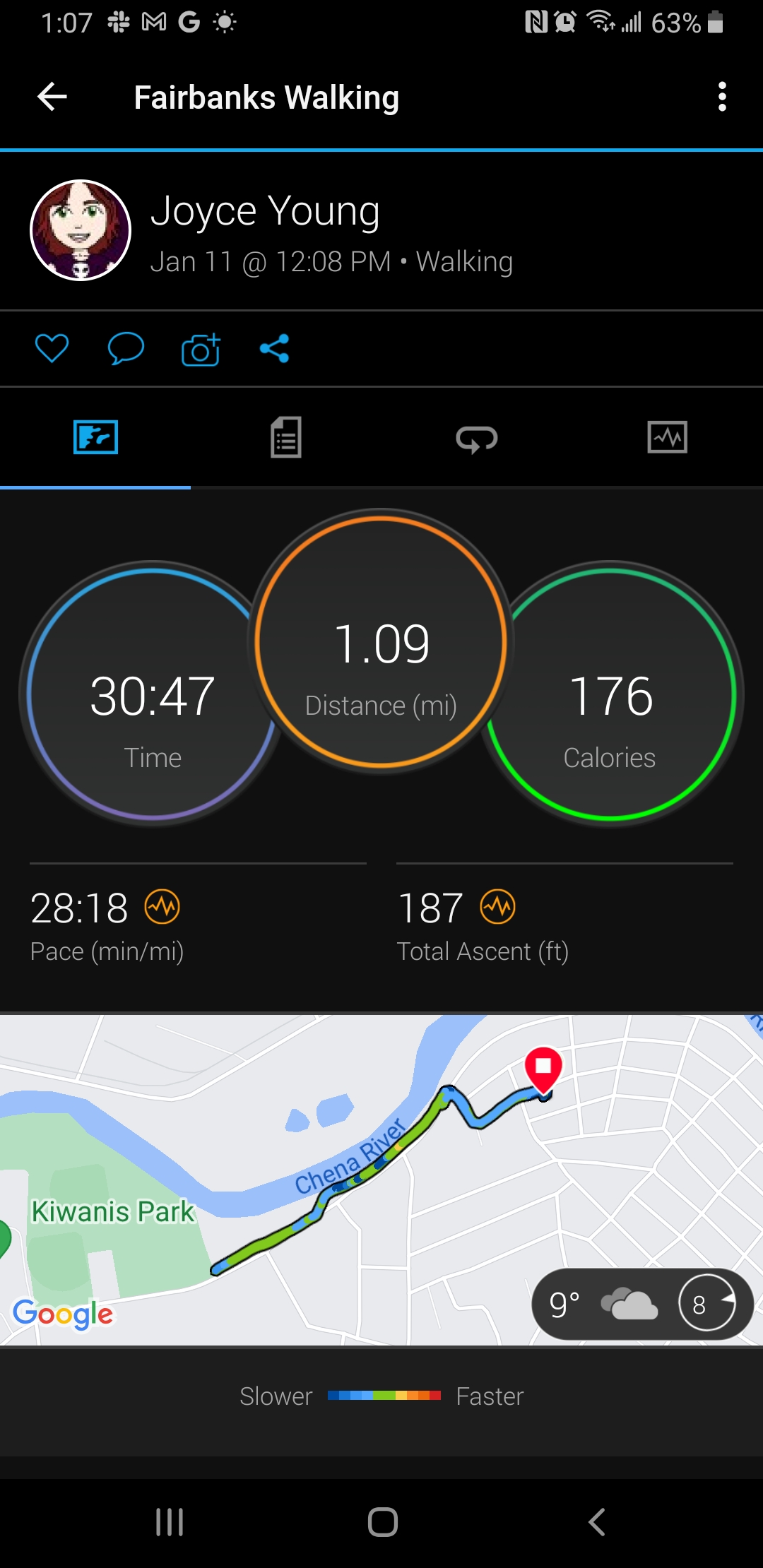Open recent apps from navigation bar
The image size is (763, 1568).
pyautogui.click(x=170, y=1522)
